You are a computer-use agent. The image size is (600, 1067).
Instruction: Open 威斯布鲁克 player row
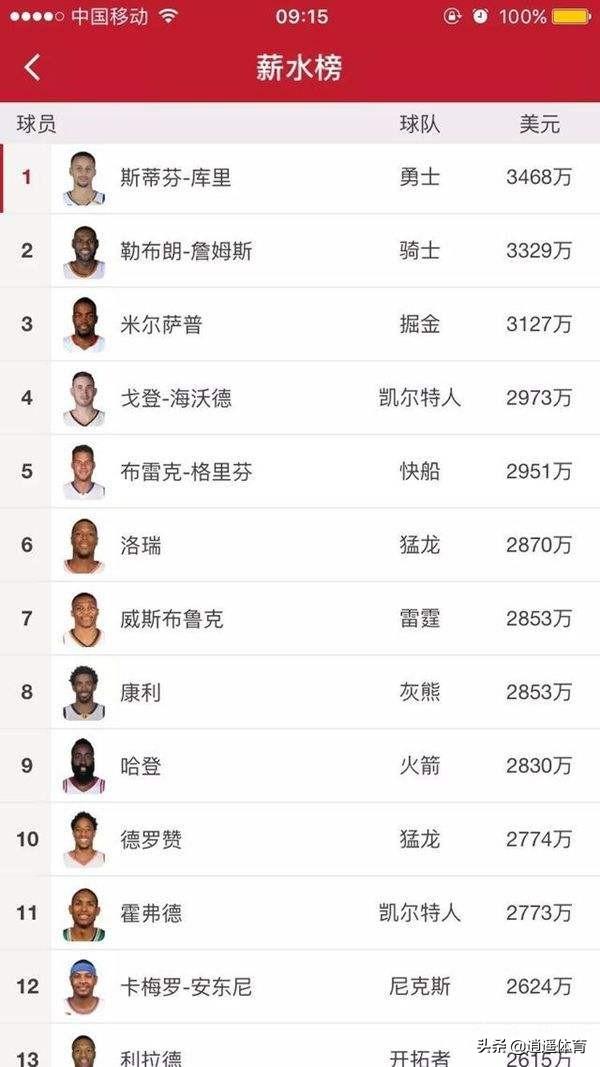(171, 619)
